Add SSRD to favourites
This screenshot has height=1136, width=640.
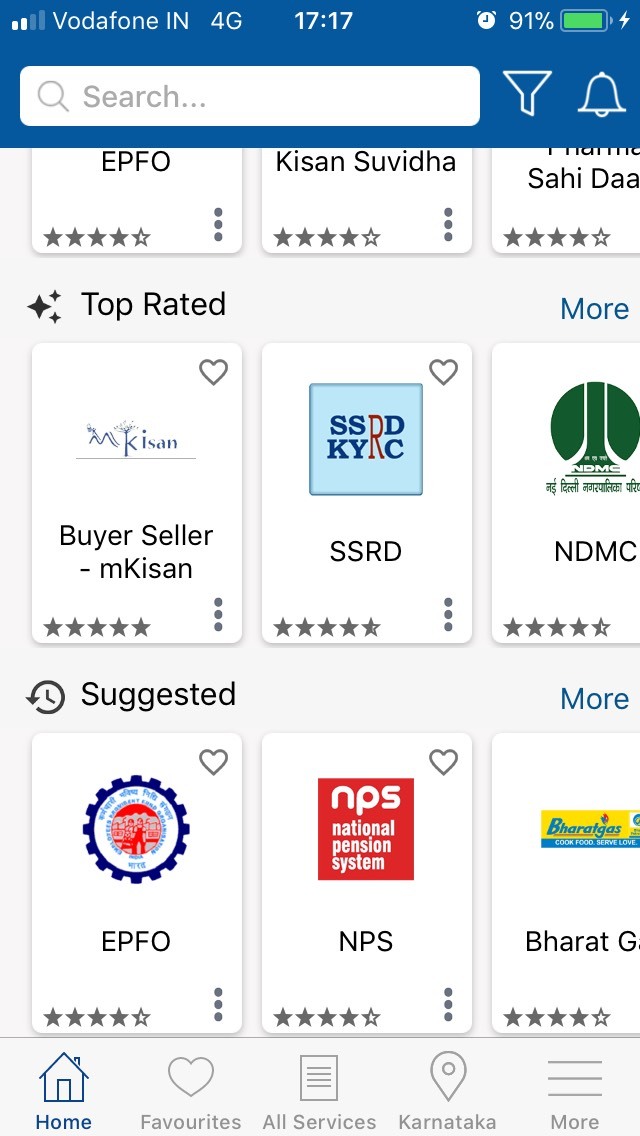coord(443,372)
